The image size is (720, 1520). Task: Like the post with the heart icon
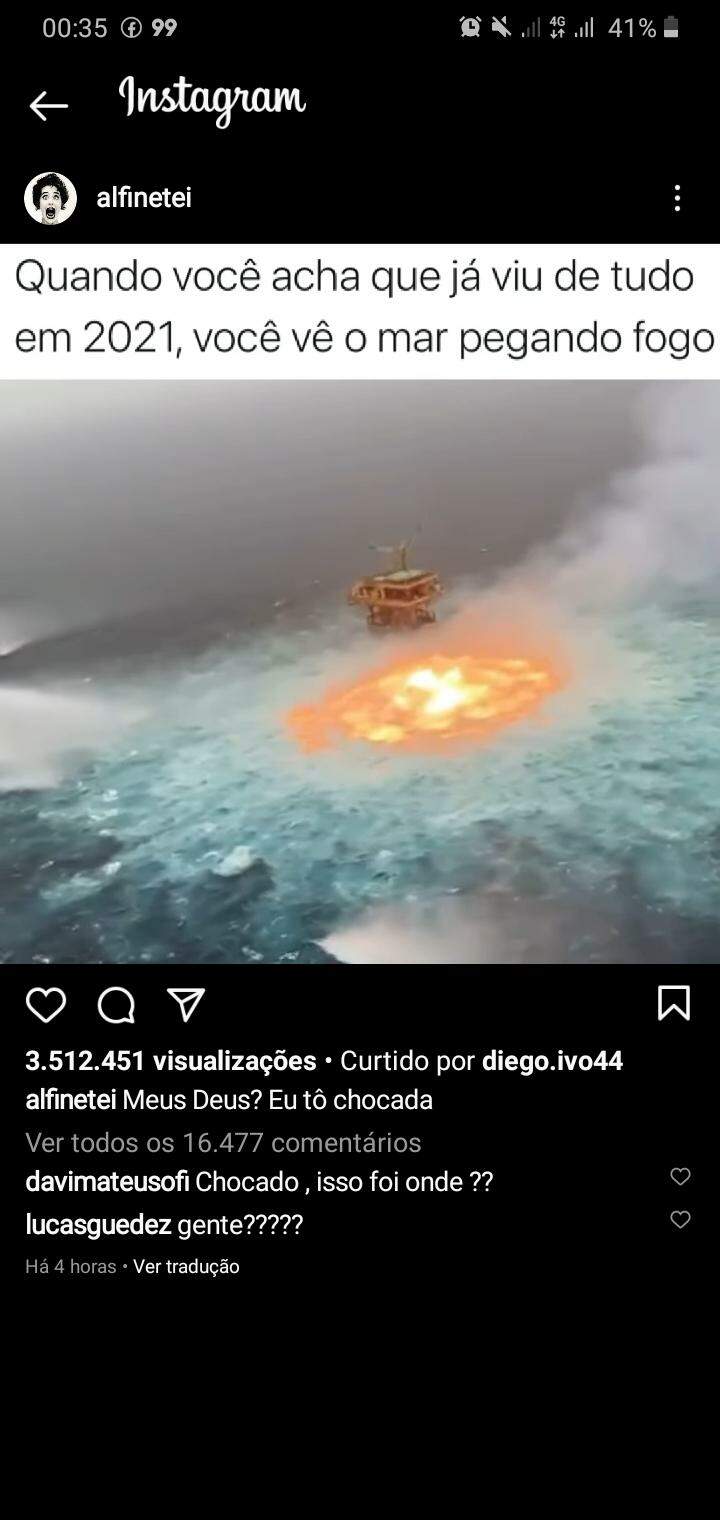46,1004
